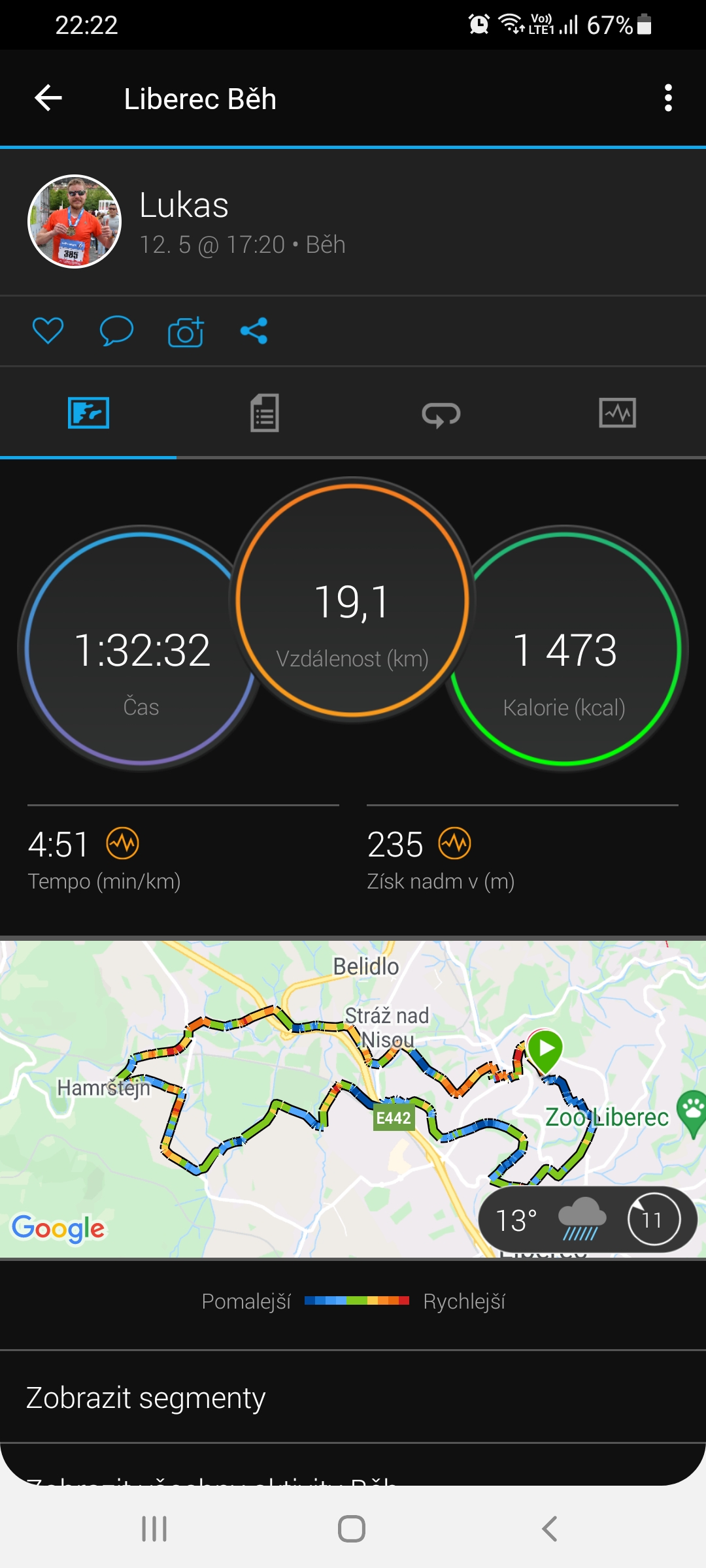This screenshot has height=1568, width=706.
Task: Open Zobrazit segmenty
Action: [x=353, y=1397]
